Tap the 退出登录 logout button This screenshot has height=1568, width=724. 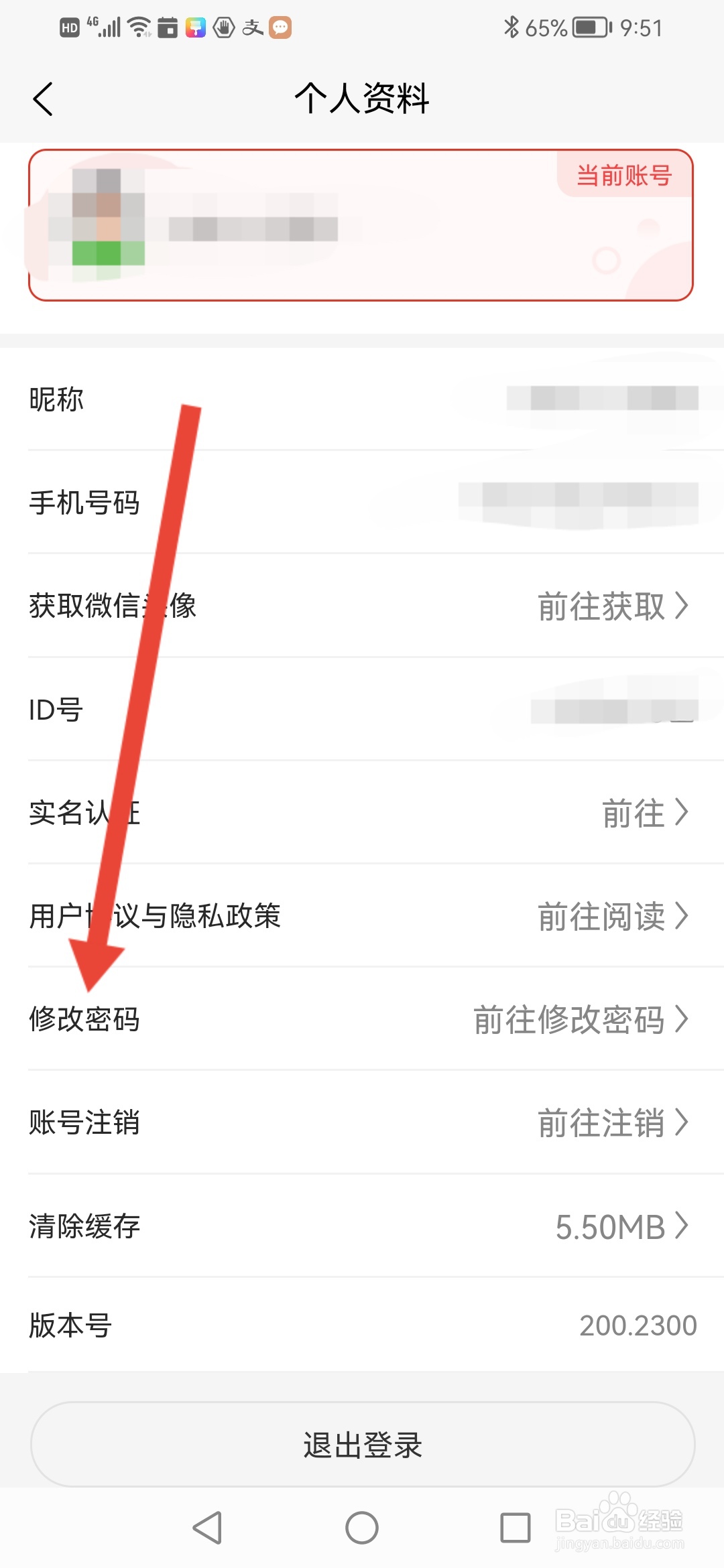pyautogui.click(x=362, y=1445)
